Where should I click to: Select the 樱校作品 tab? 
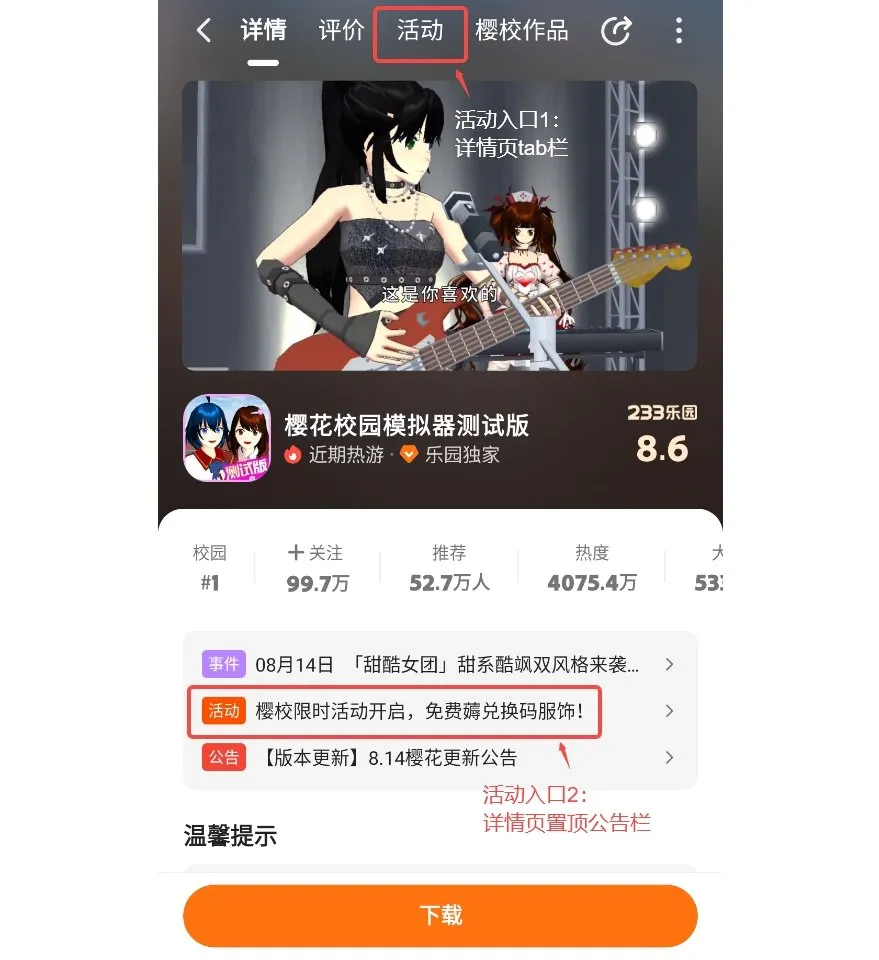pyautogui.click(x=521, y=31)
